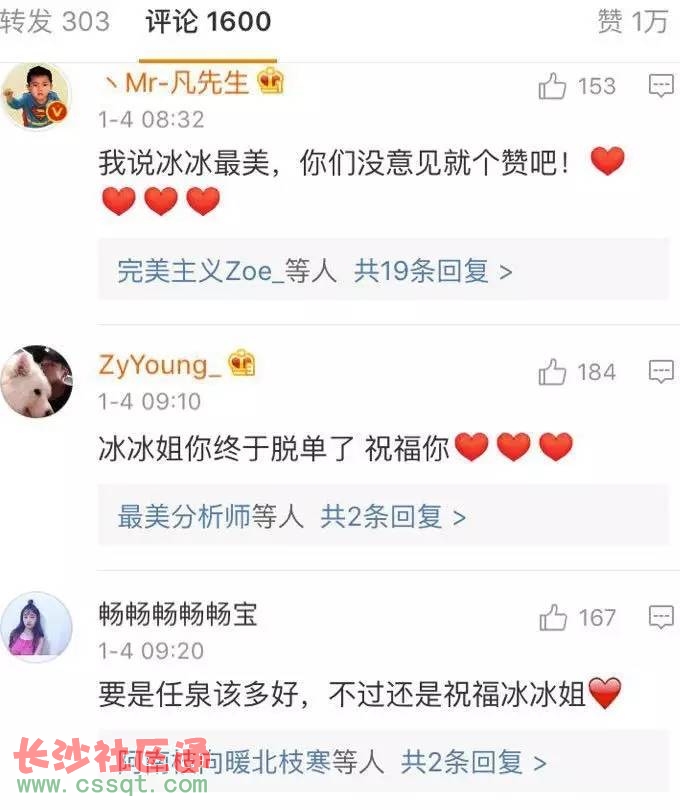Reply to 畅畅畅畅畅宝 via comment icon
The height and width of the screenshot is (810, 680).
coord(661,617)
